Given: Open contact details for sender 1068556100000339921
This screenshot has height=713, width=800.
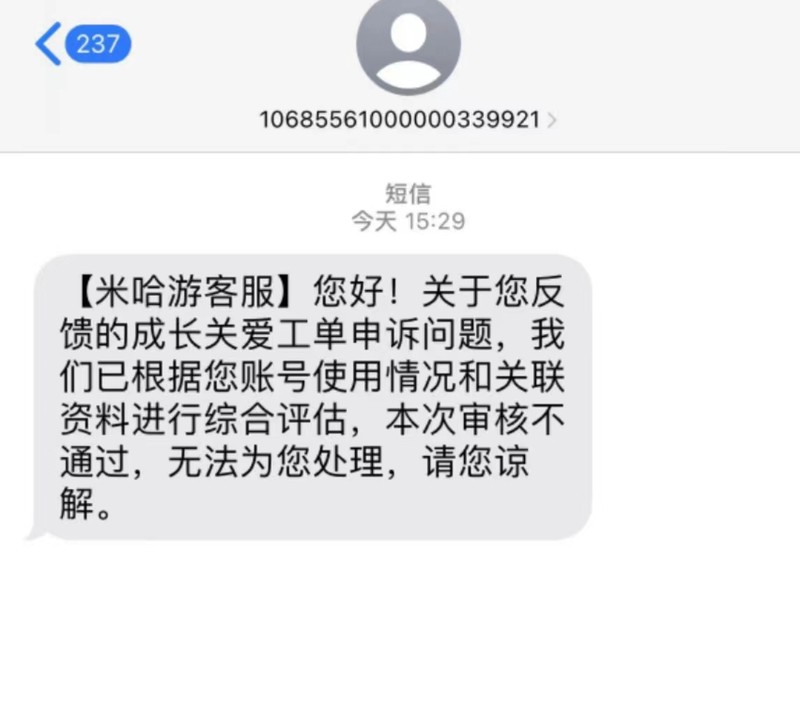Looking at the screenshot, I should (x=407, y=120).
